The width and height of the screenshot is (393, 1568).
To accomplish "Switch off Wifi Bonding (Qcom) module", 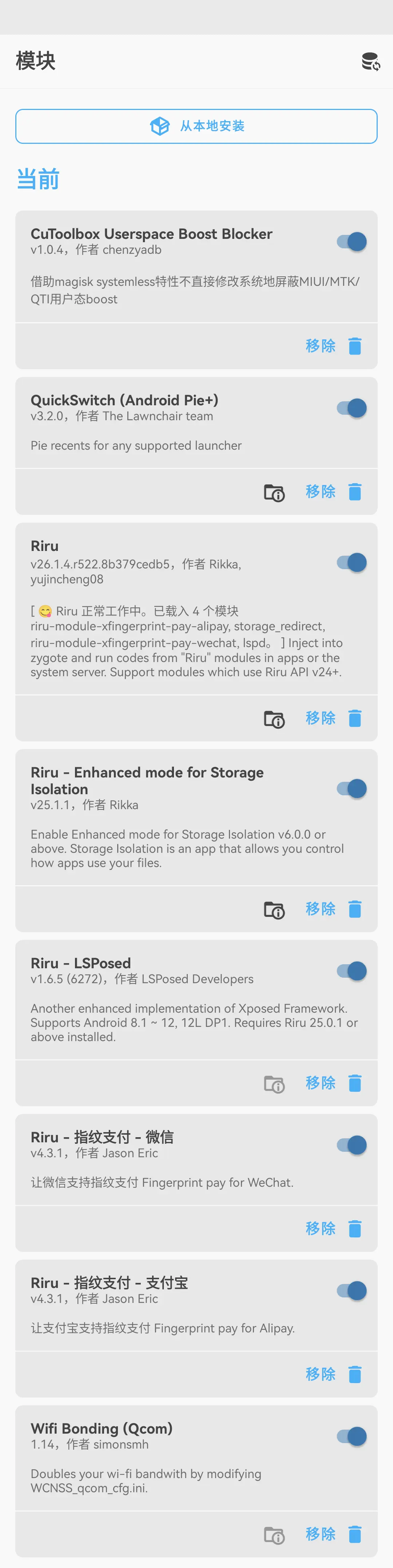I will click(x=352, y=1437).
